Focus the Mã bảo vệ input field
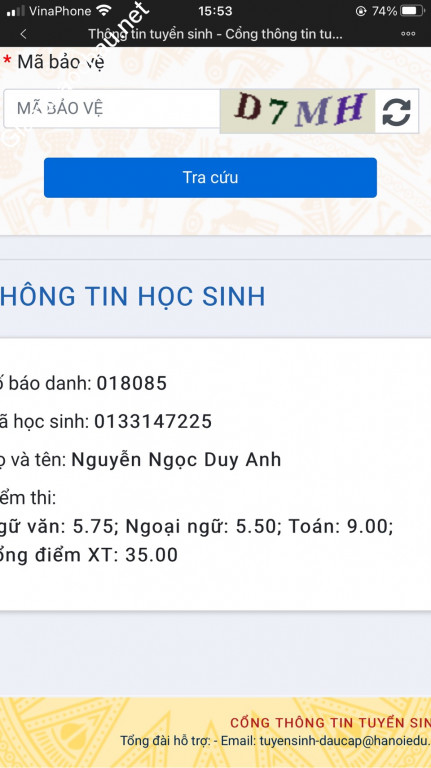This screenshot has width=431, height=768. coord(112,109)
